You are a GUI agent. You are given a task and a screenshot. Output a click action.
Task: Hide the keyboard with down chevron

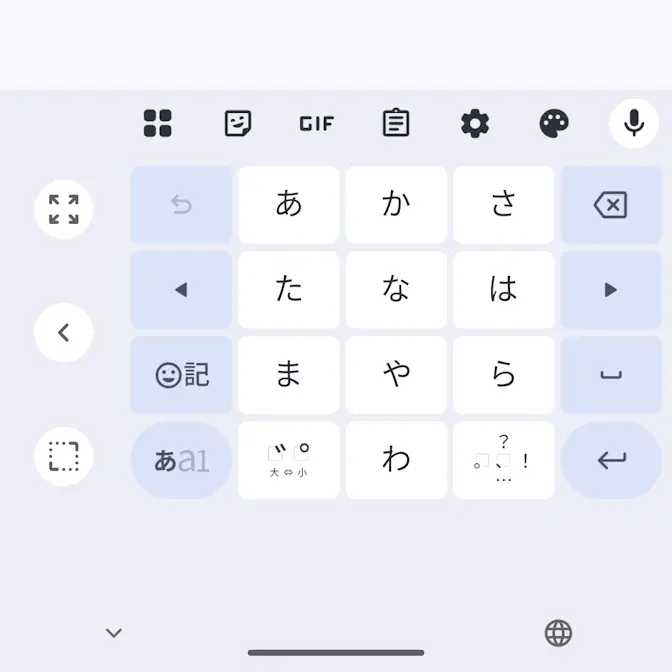point(114,632)
